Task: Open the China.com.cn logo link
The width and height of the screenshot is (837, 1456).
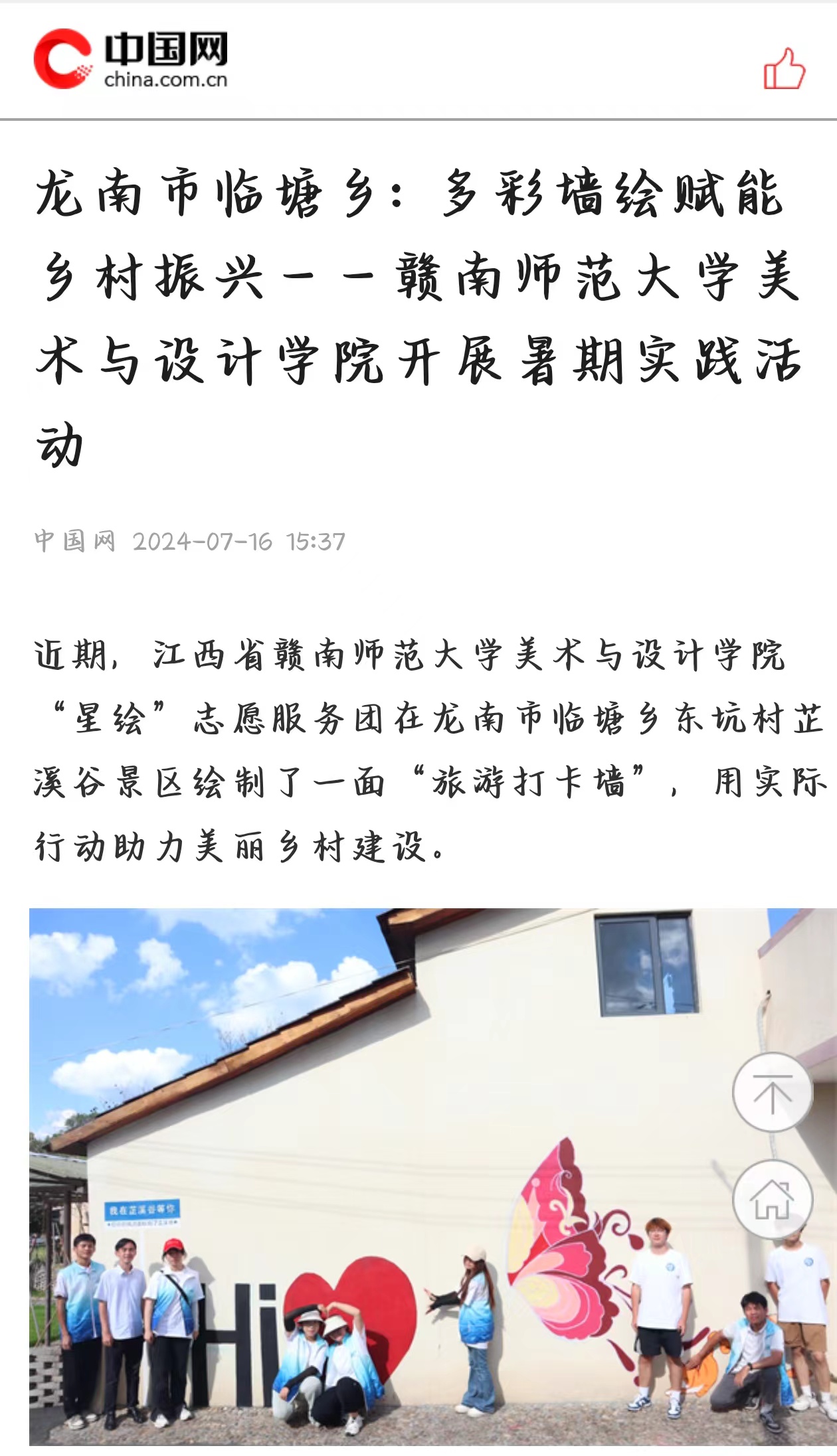Action: click(131, 59)
